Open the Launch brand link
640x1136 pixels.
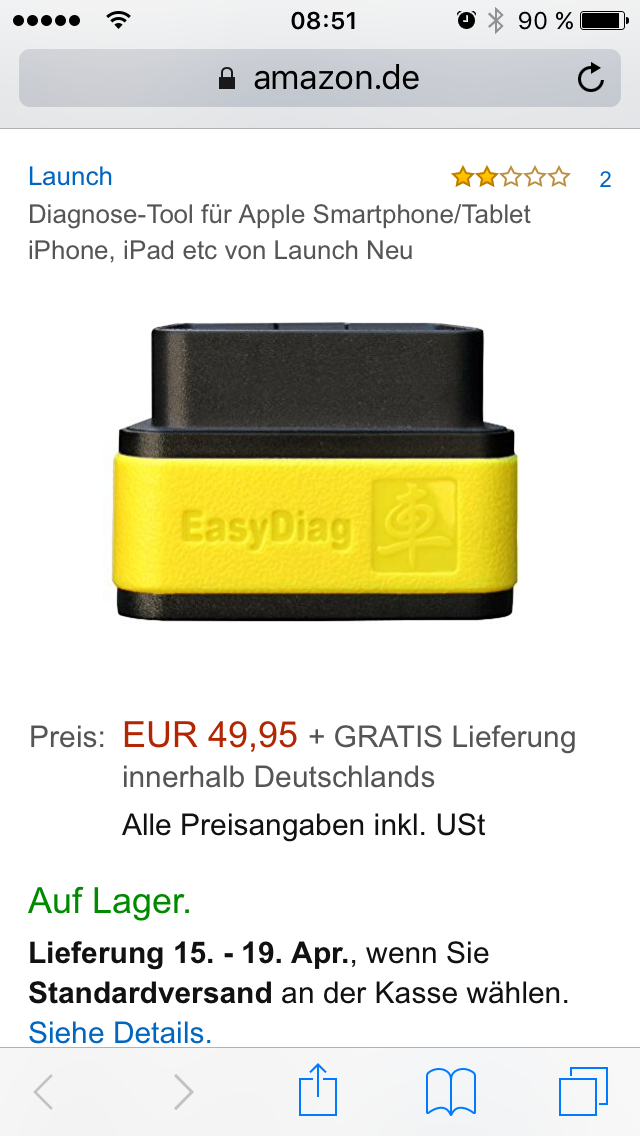(70, 177)
